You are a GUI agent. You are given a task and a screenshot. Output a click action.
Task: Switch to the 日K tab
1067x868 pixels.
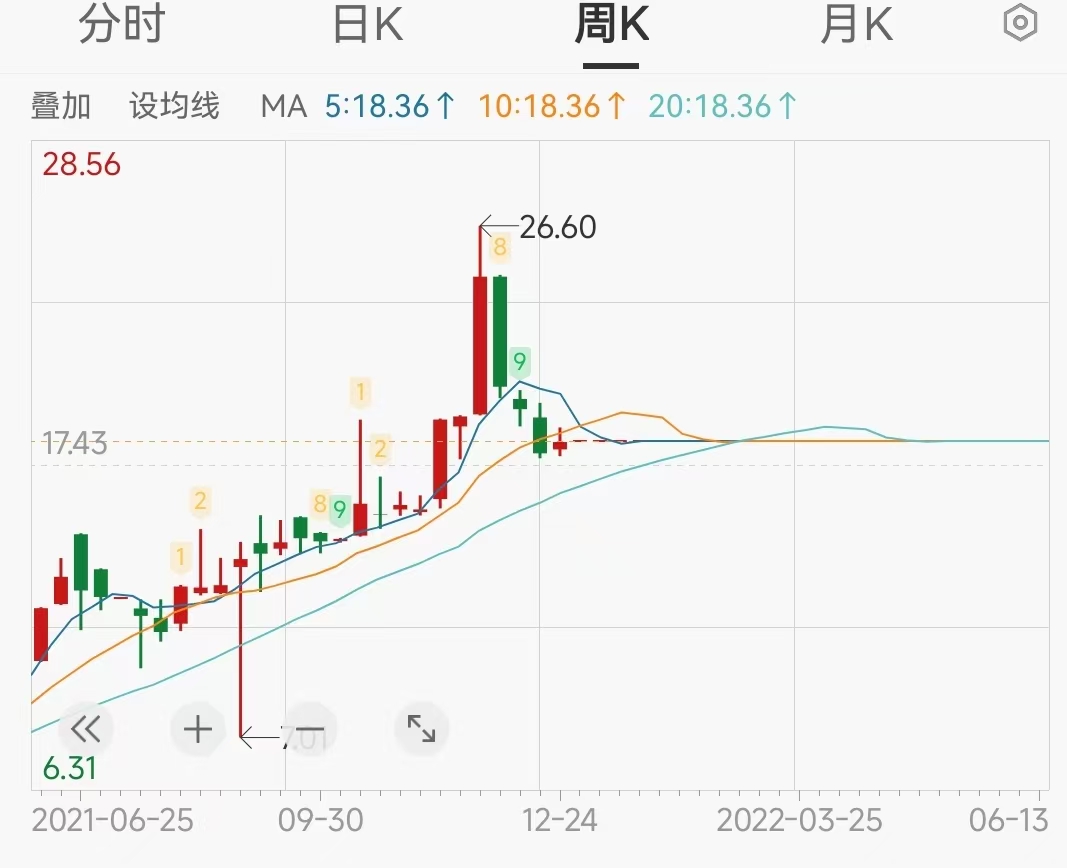click(x=367, y=27)
